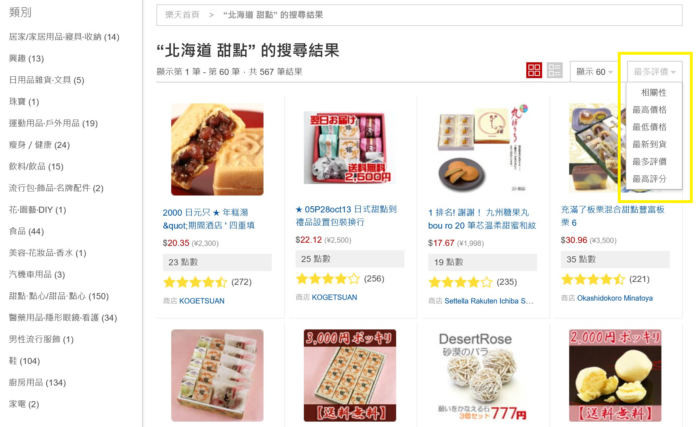
Task: Filter by 居家/家居用品·寢具·收納 category
Action: tap(64, 37)
